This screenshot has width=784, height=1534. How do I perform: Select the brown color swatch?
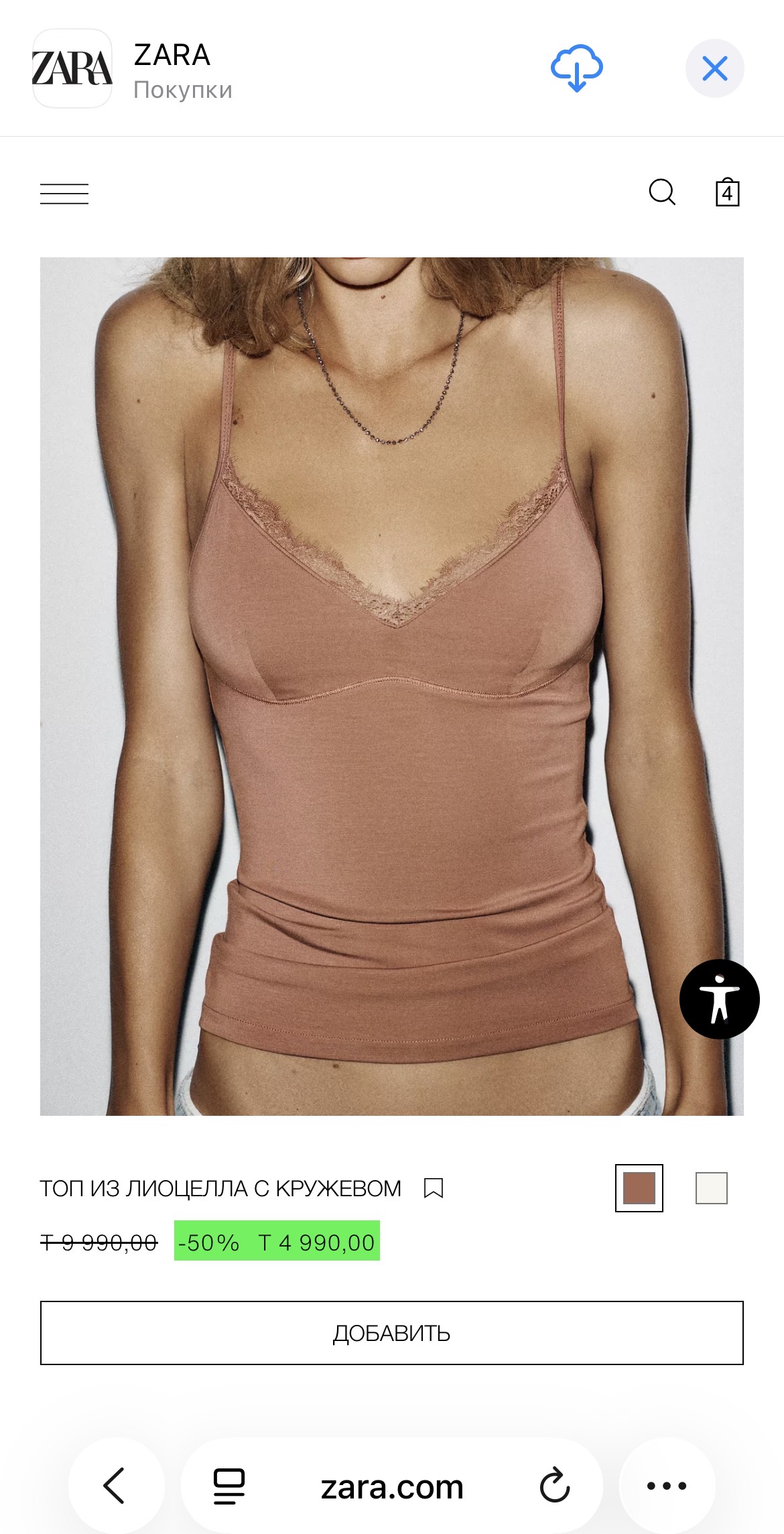tap(639, 1188)
